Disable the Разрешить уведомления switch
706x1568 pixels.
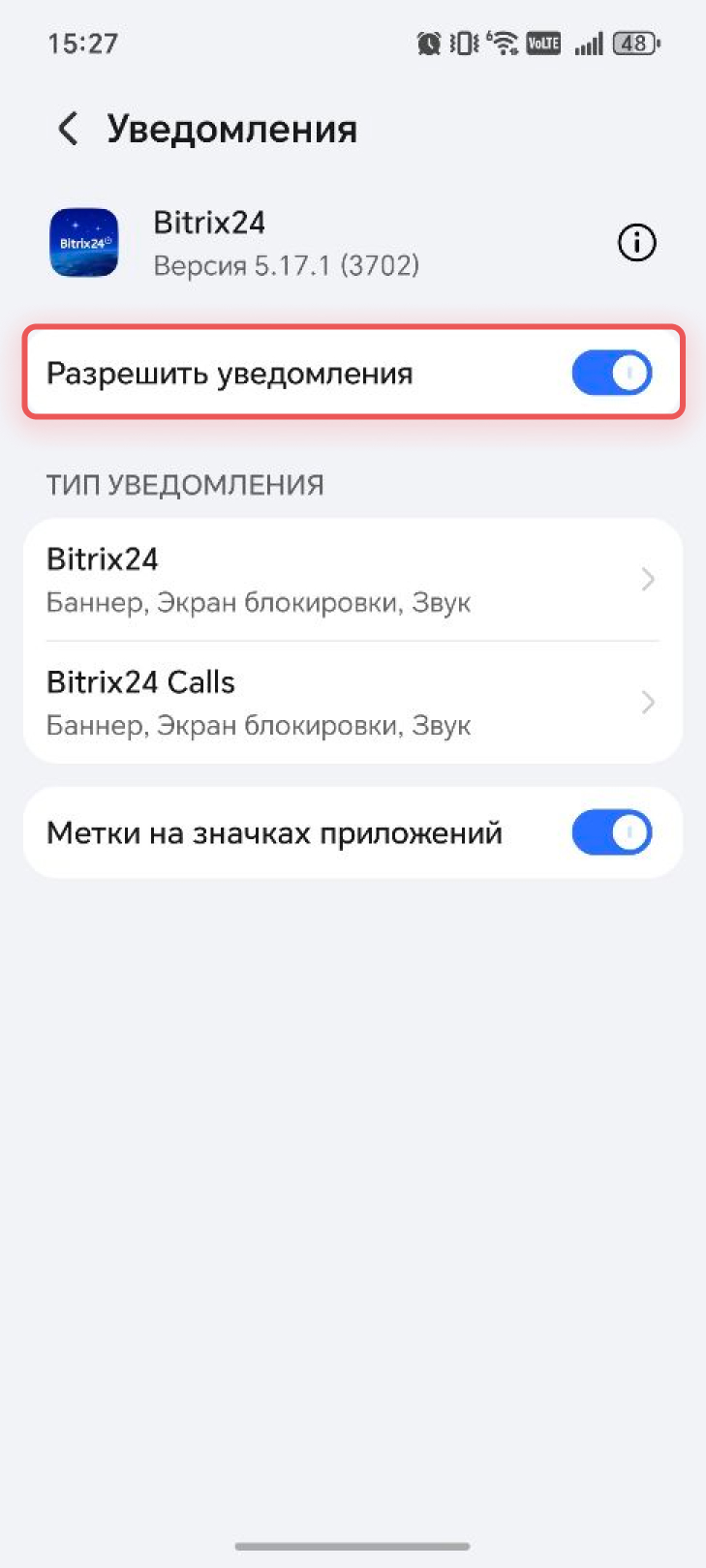tap(611, 374)
